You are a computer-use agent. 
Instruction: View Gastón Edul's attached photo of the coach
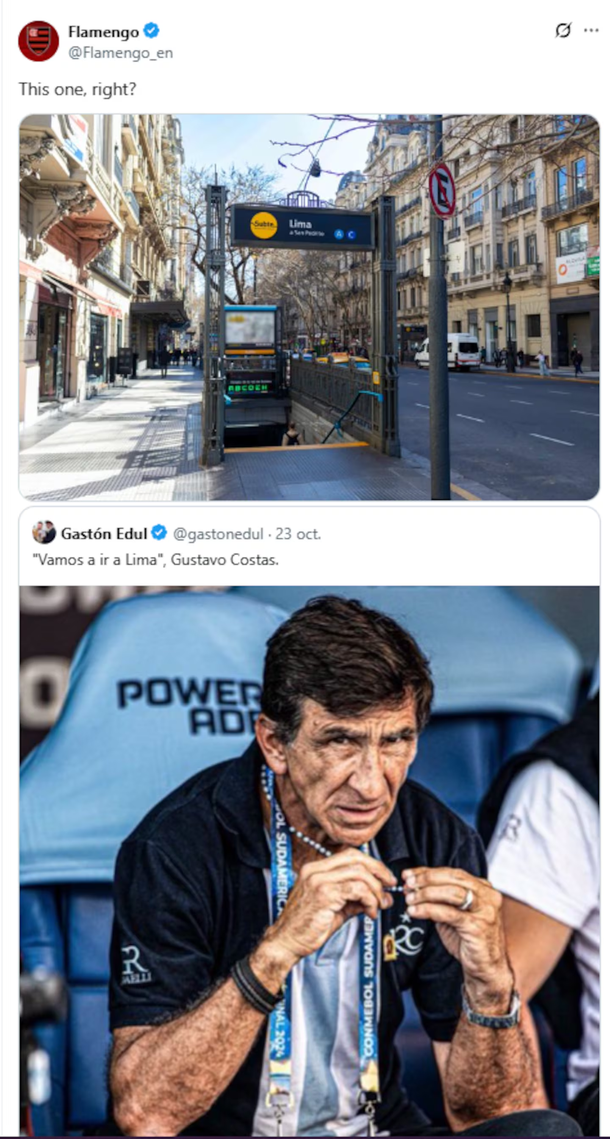coord(309,860)
